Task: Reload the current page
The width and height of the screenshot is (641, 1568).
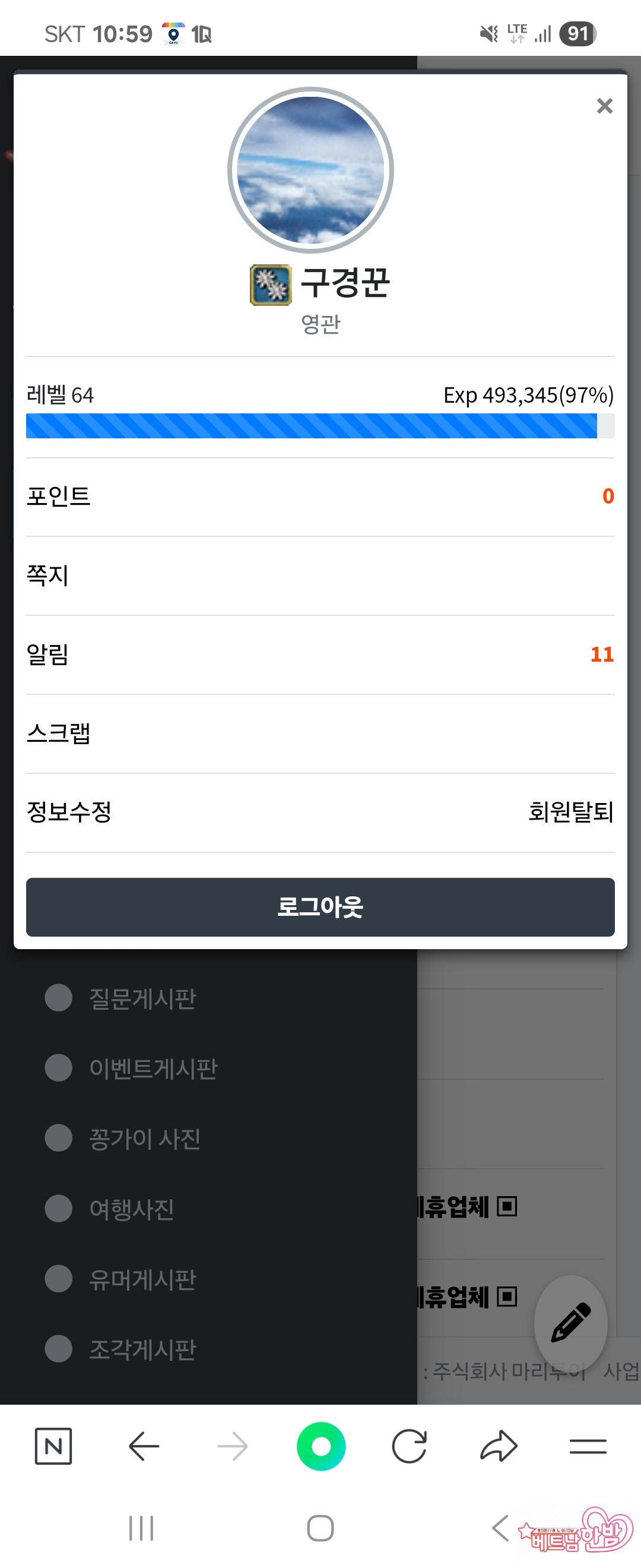Action: (x=410, y=1446)
